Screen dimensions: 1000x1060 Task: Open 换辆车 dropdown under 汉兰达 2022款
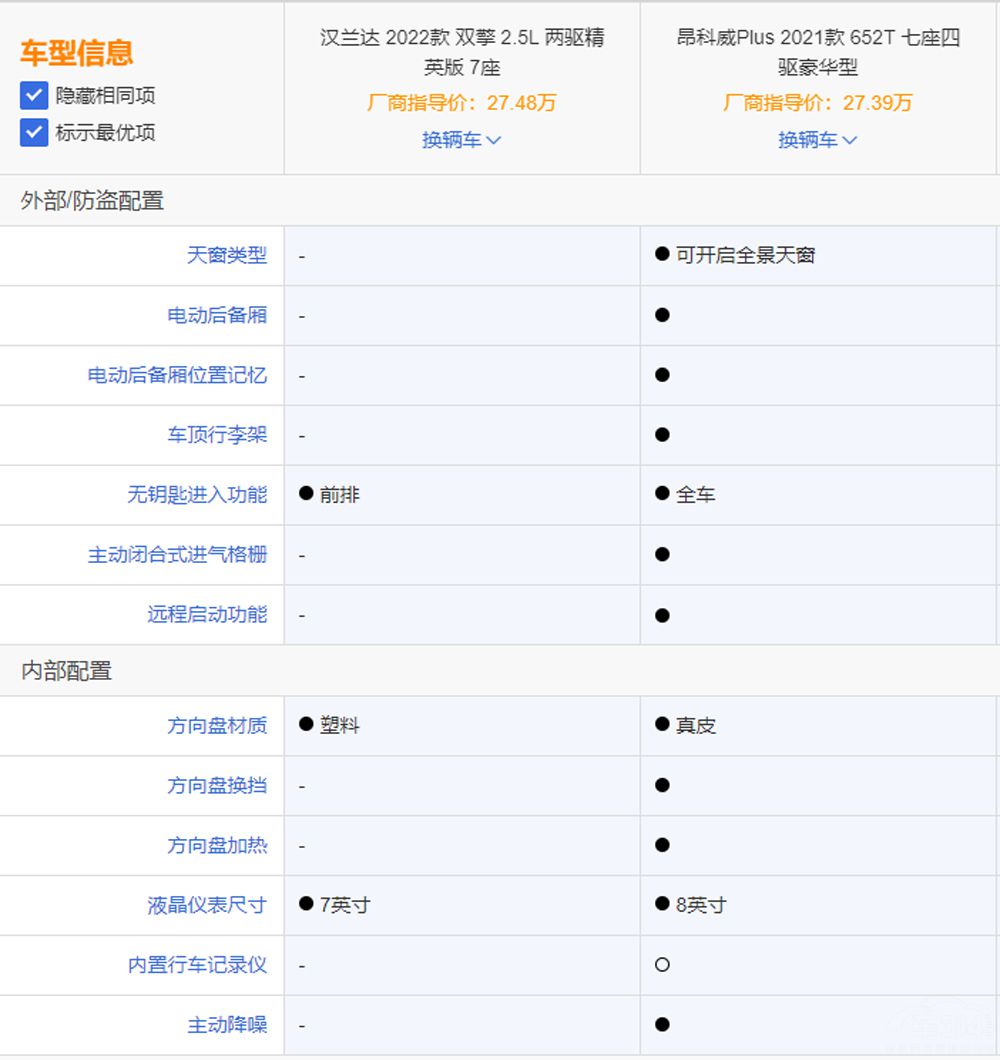(x=461, y=140)
